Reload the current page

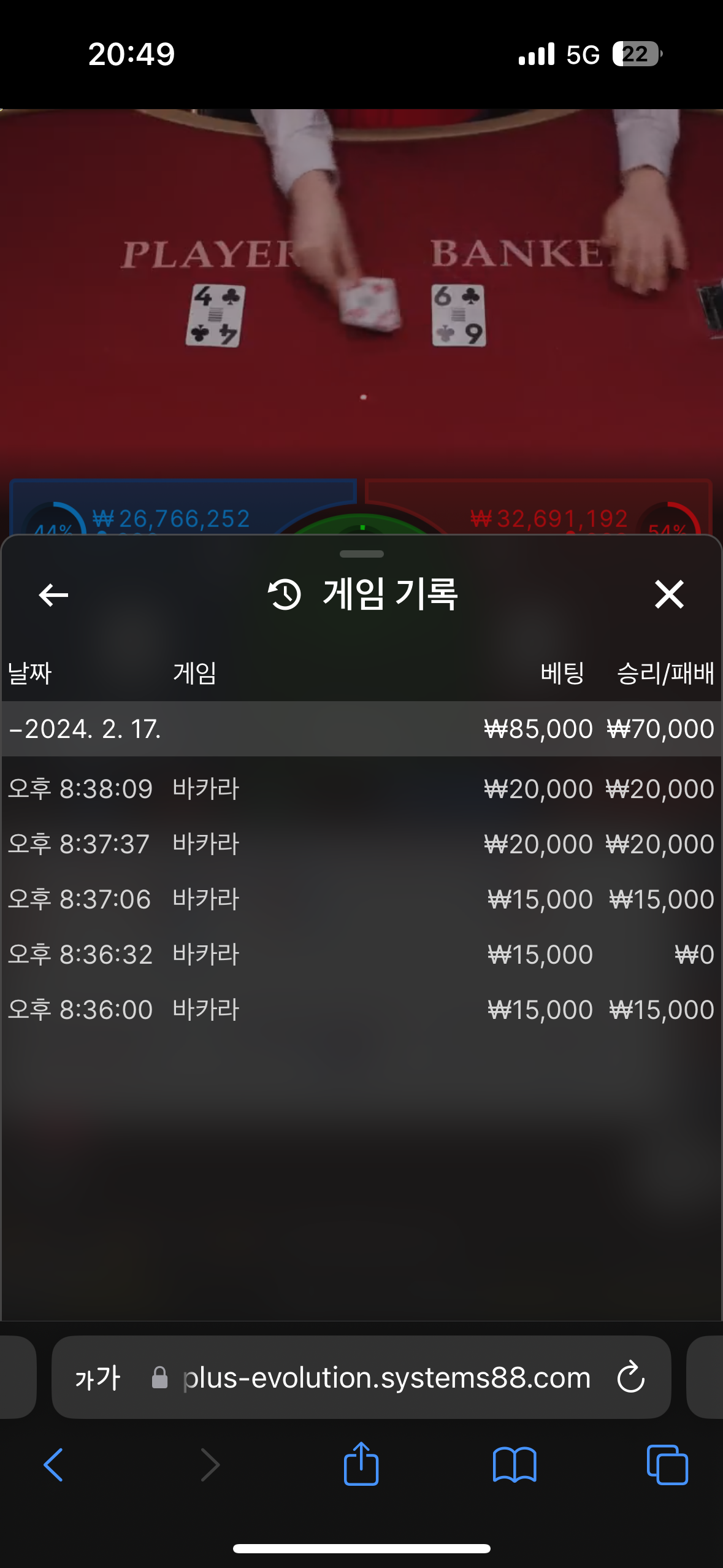[630, 1377]
